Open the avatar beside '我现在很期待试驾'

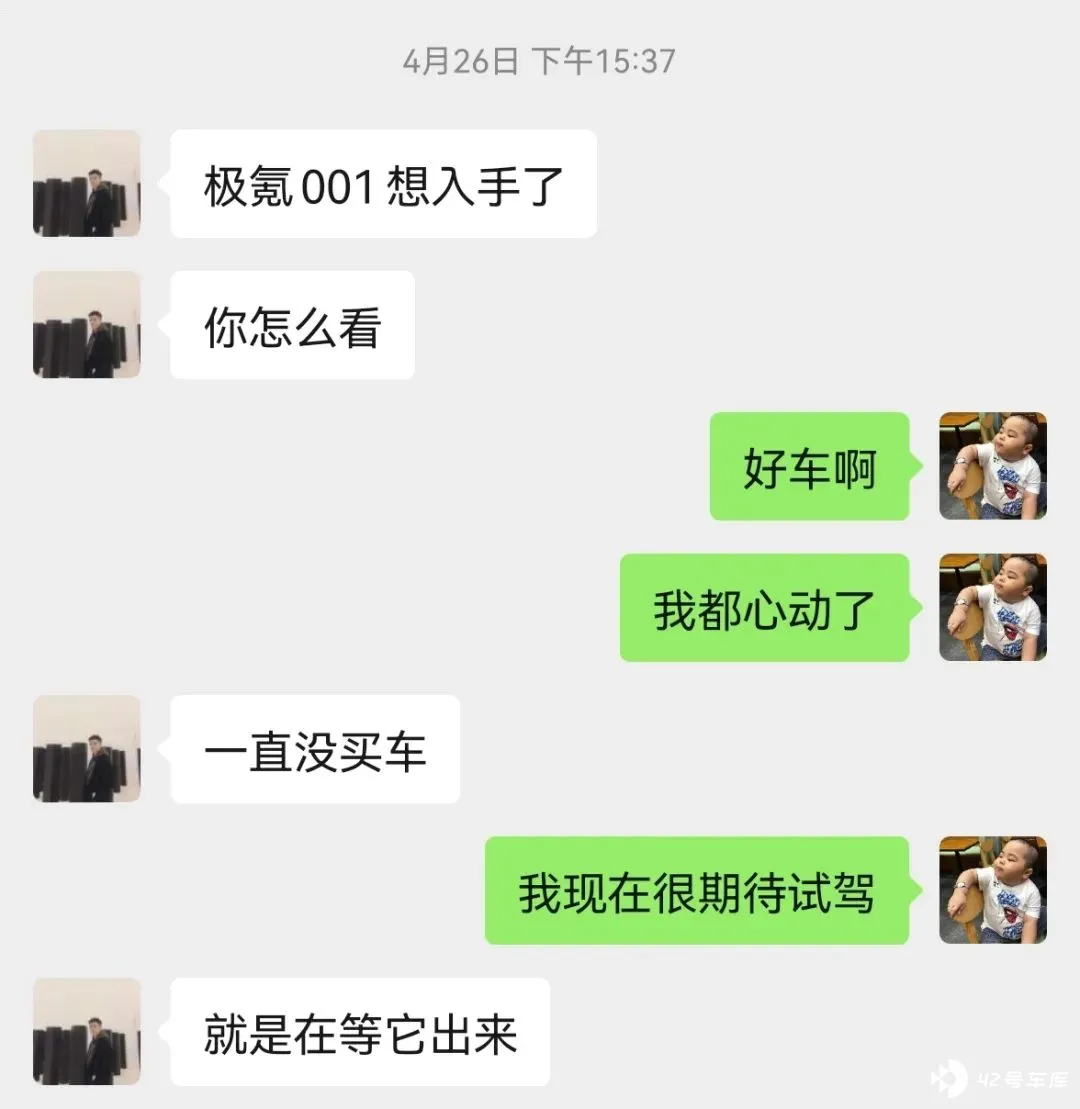[x=992, y=890]
